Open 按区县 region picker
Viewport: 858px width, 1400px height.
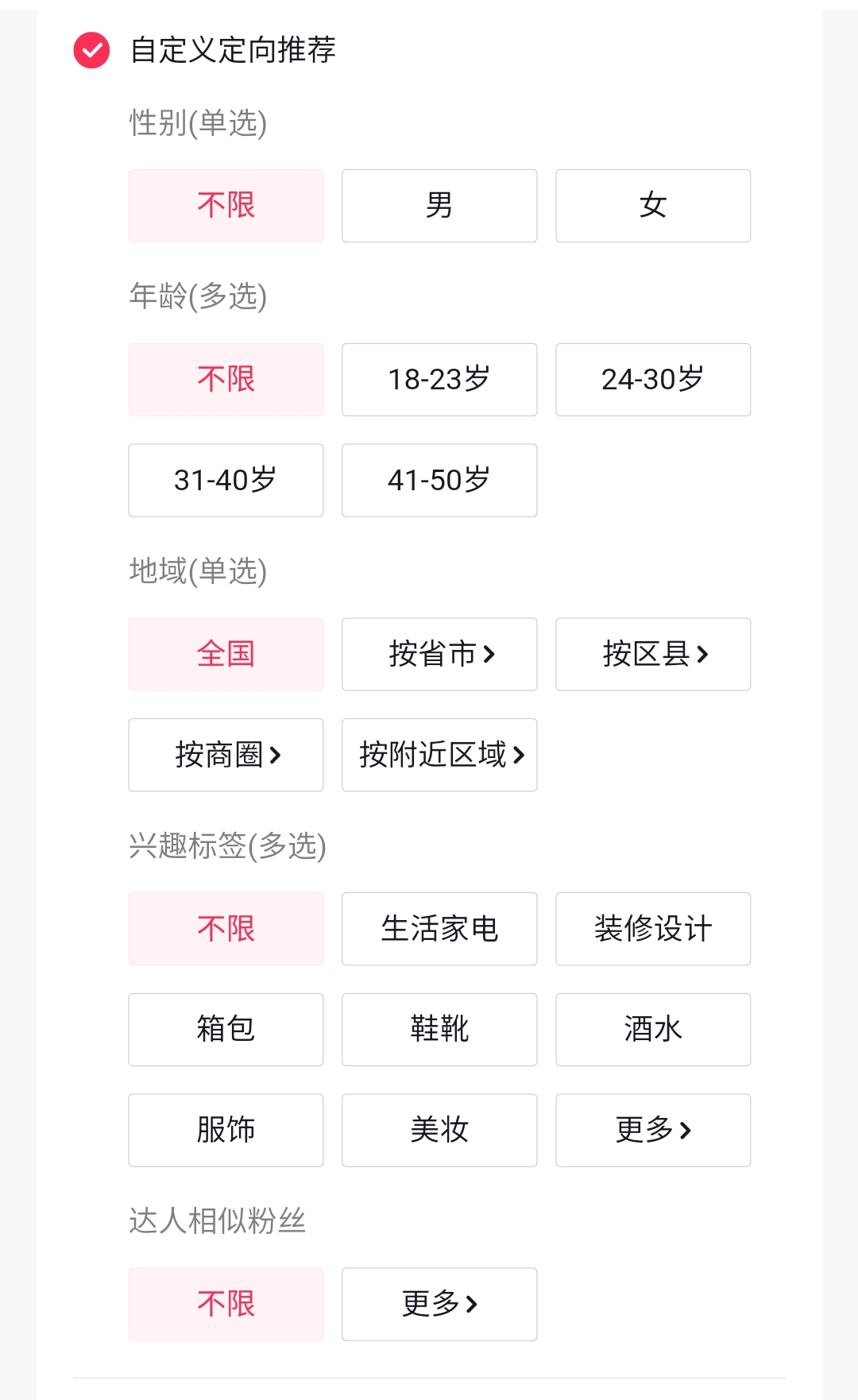tap(653, 654)
